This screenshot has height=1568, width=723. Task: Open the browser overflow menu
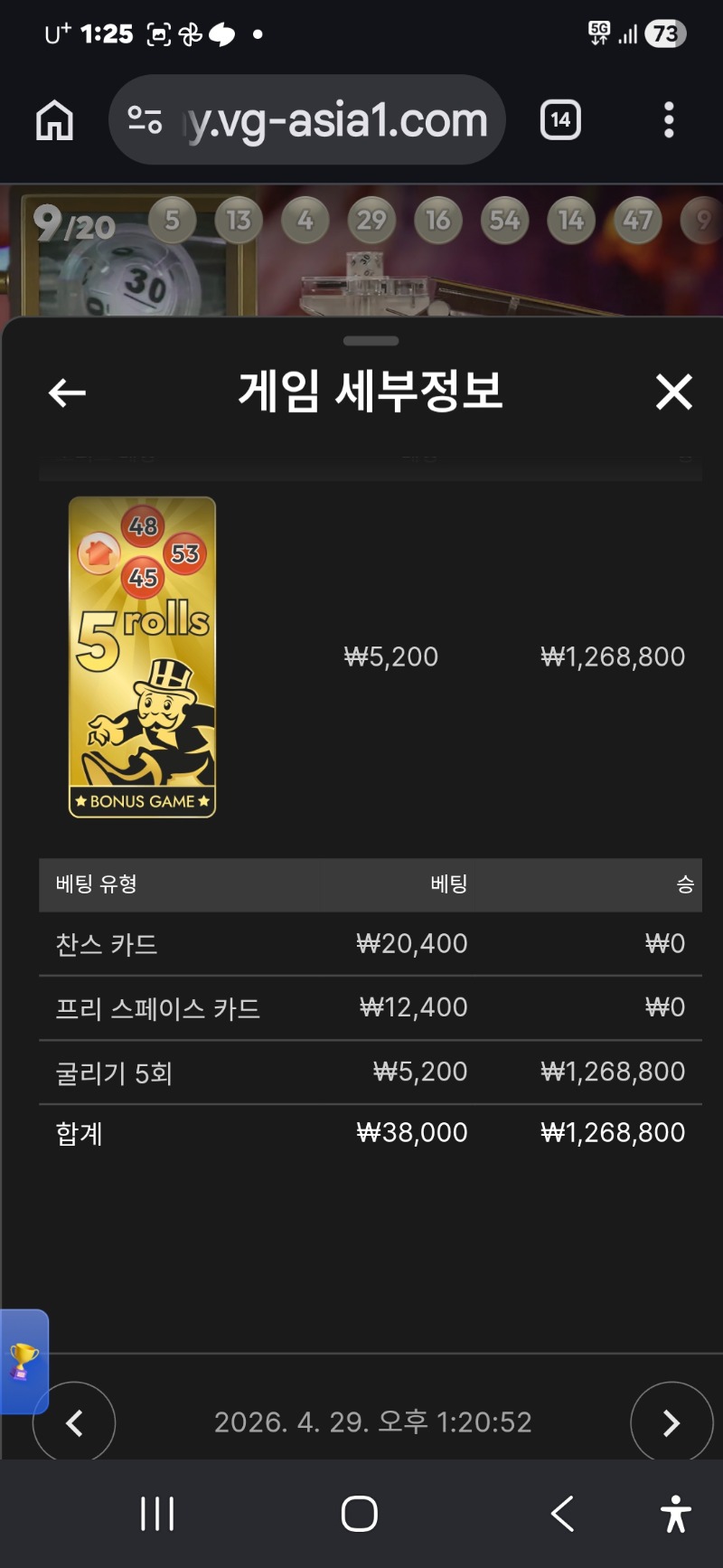coord(669,119)
